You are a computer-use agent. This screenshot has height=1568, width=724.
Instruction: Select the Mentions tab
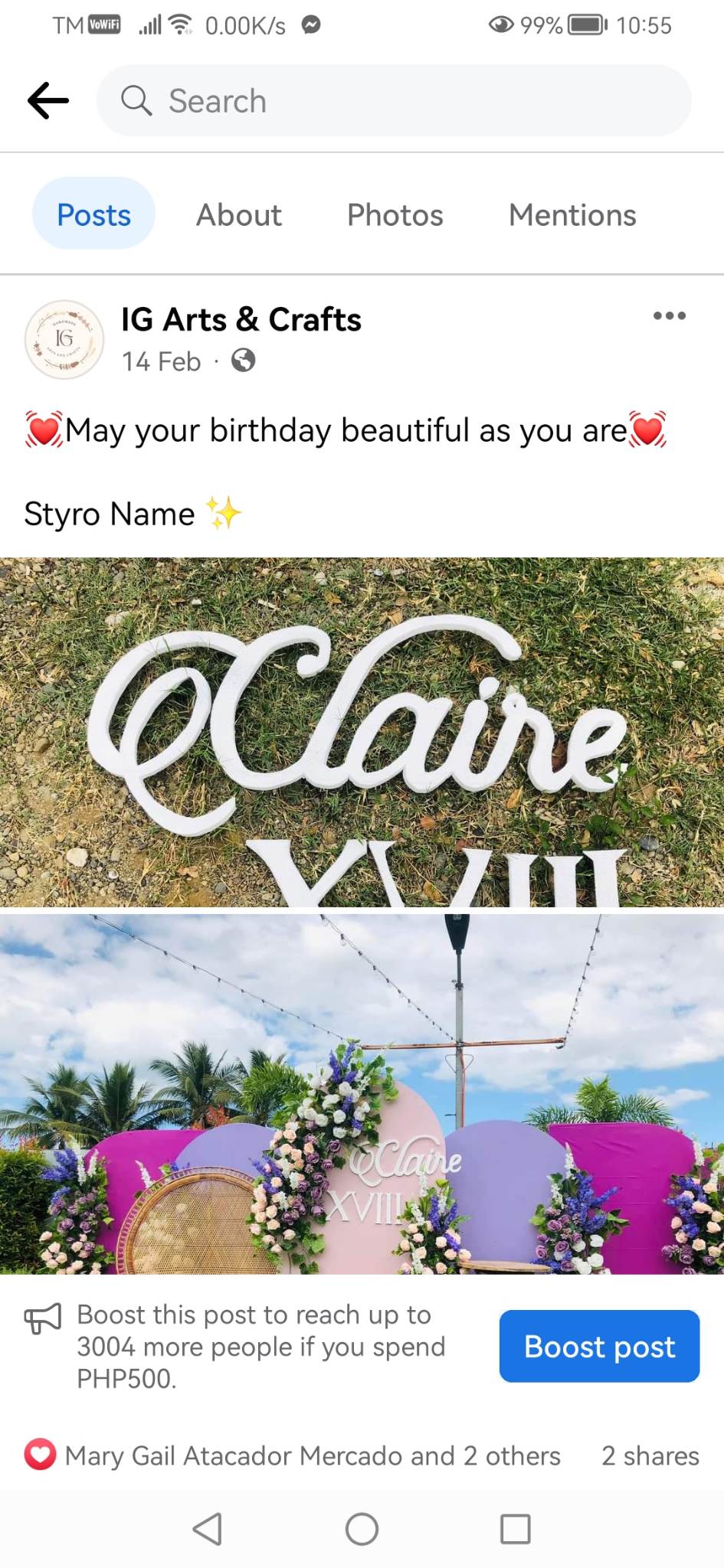pos(572,215)
